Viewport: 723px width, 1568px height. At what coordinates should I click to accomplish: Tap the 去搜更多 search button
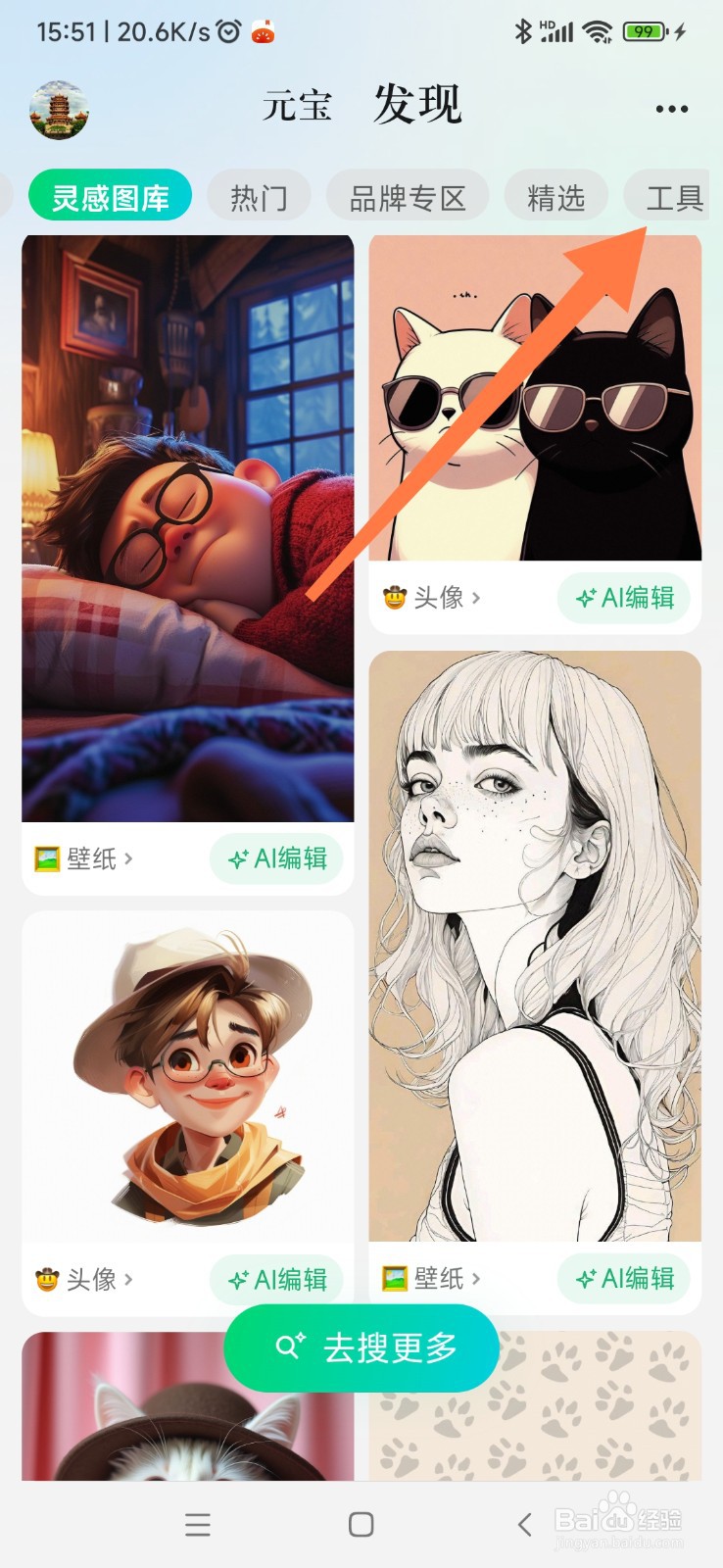pos(361,1347)
